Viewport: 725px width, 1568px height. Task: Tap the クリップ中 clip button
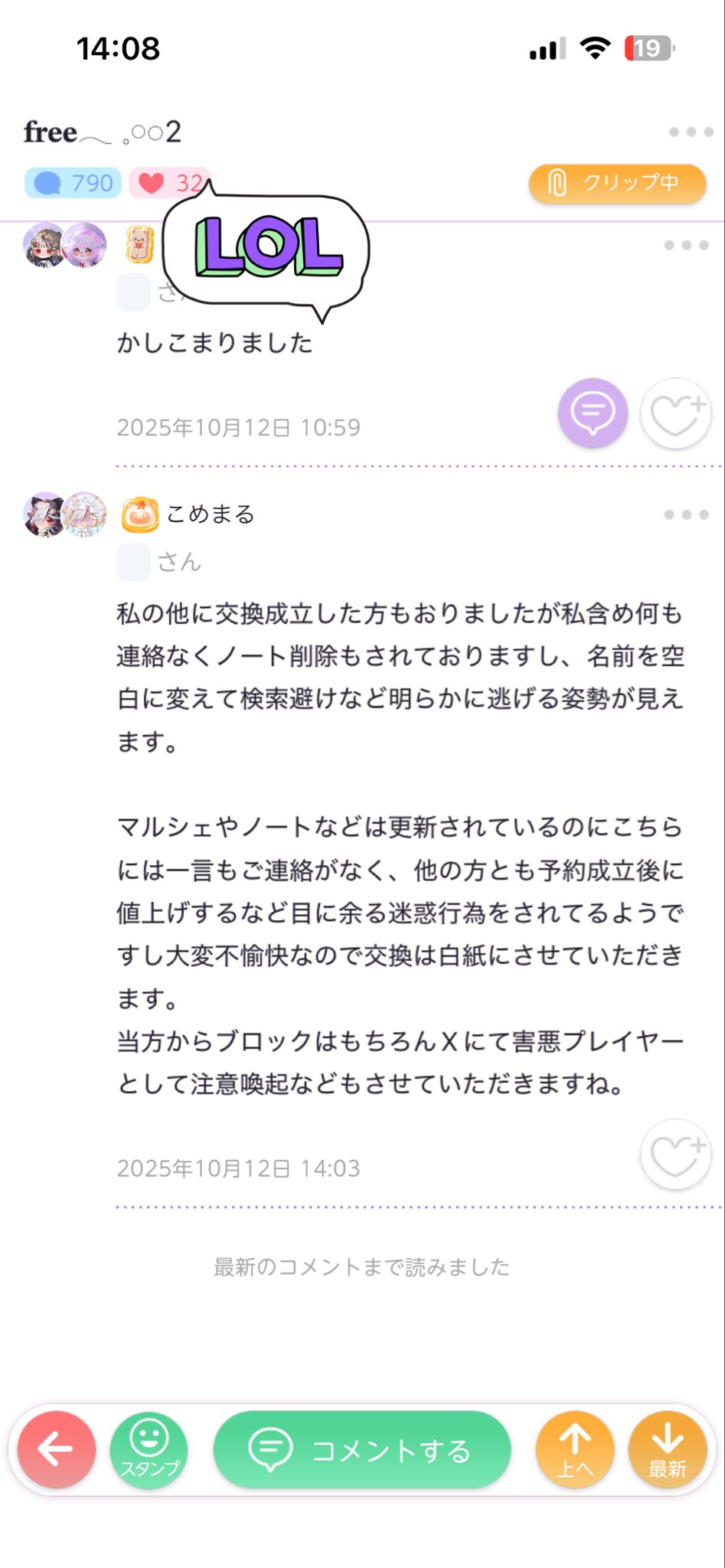(x=617, y=184)
